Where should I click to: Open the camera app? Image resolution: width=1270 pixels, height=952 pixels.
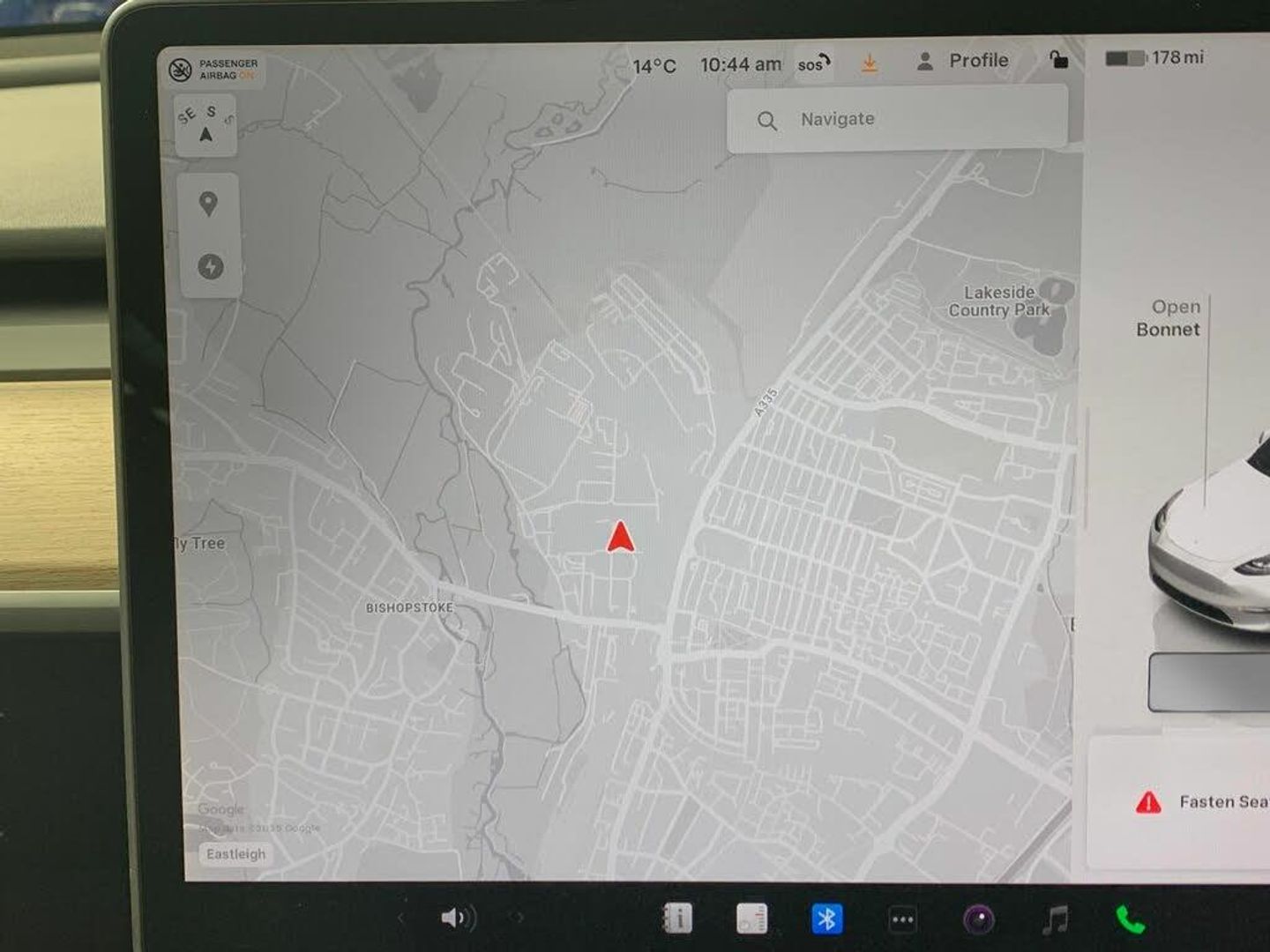(x=978, y=919)
